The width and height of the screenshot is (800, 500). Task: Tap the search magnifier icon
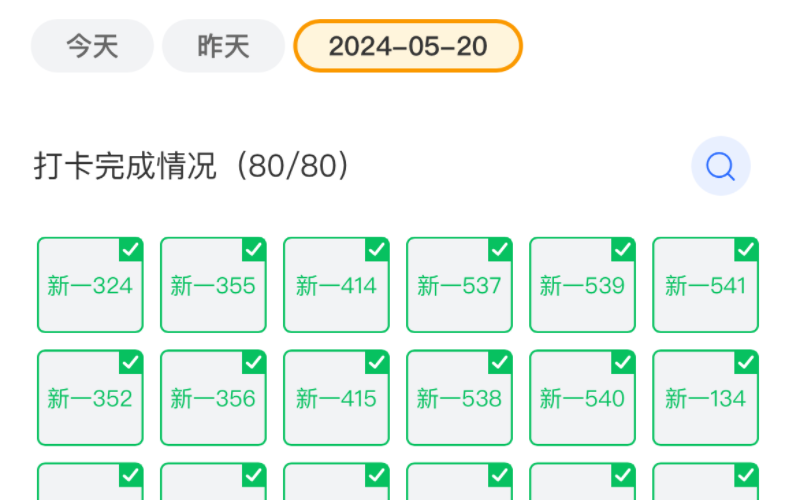coord(720,166)
